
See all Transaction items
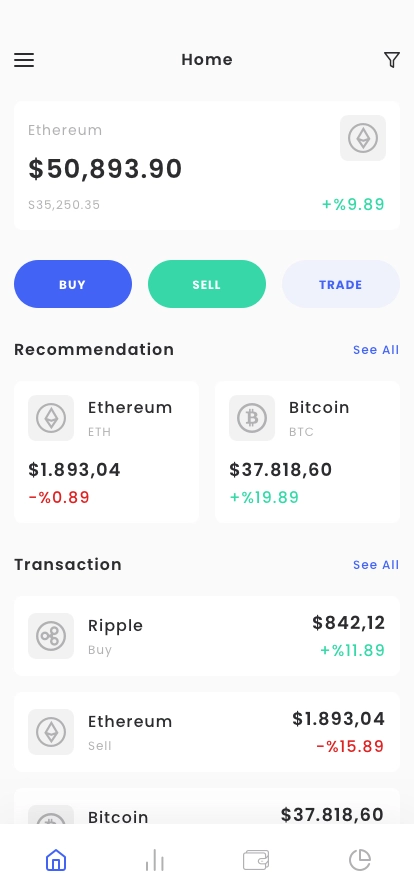[x=376, y=565]
